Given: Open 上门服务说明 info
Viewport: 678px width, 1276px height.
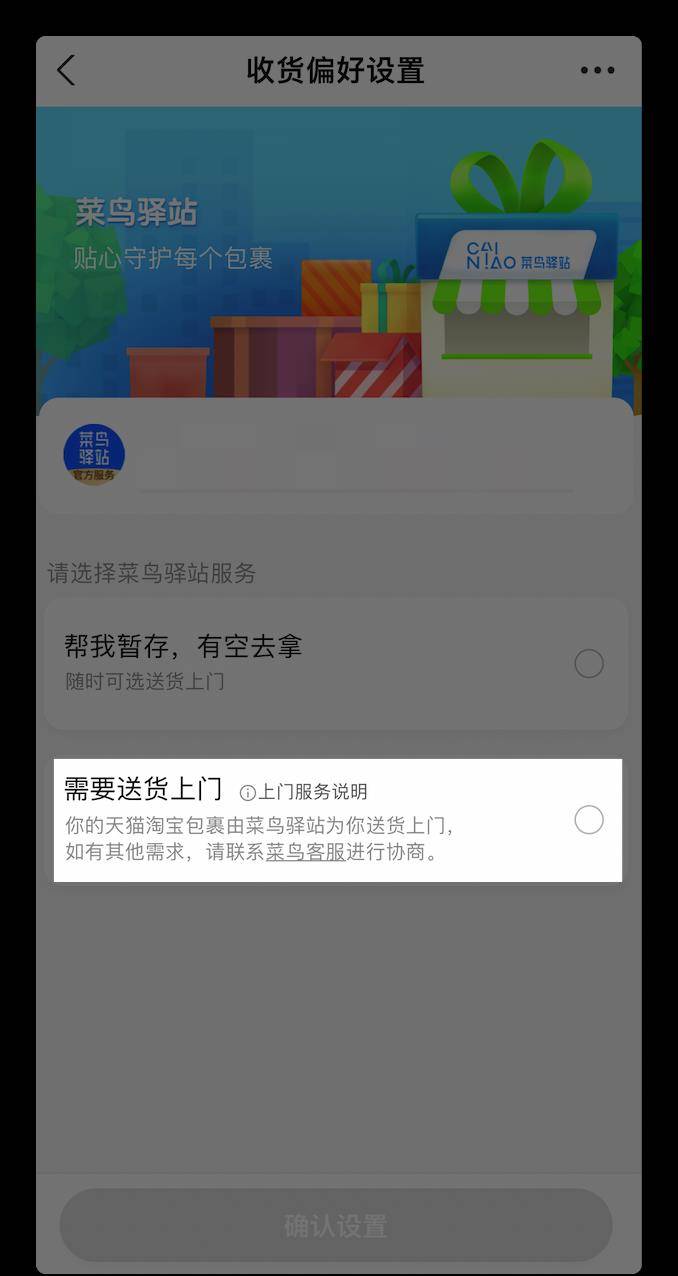Looking at the screenshot, I should tap(304, 792).
